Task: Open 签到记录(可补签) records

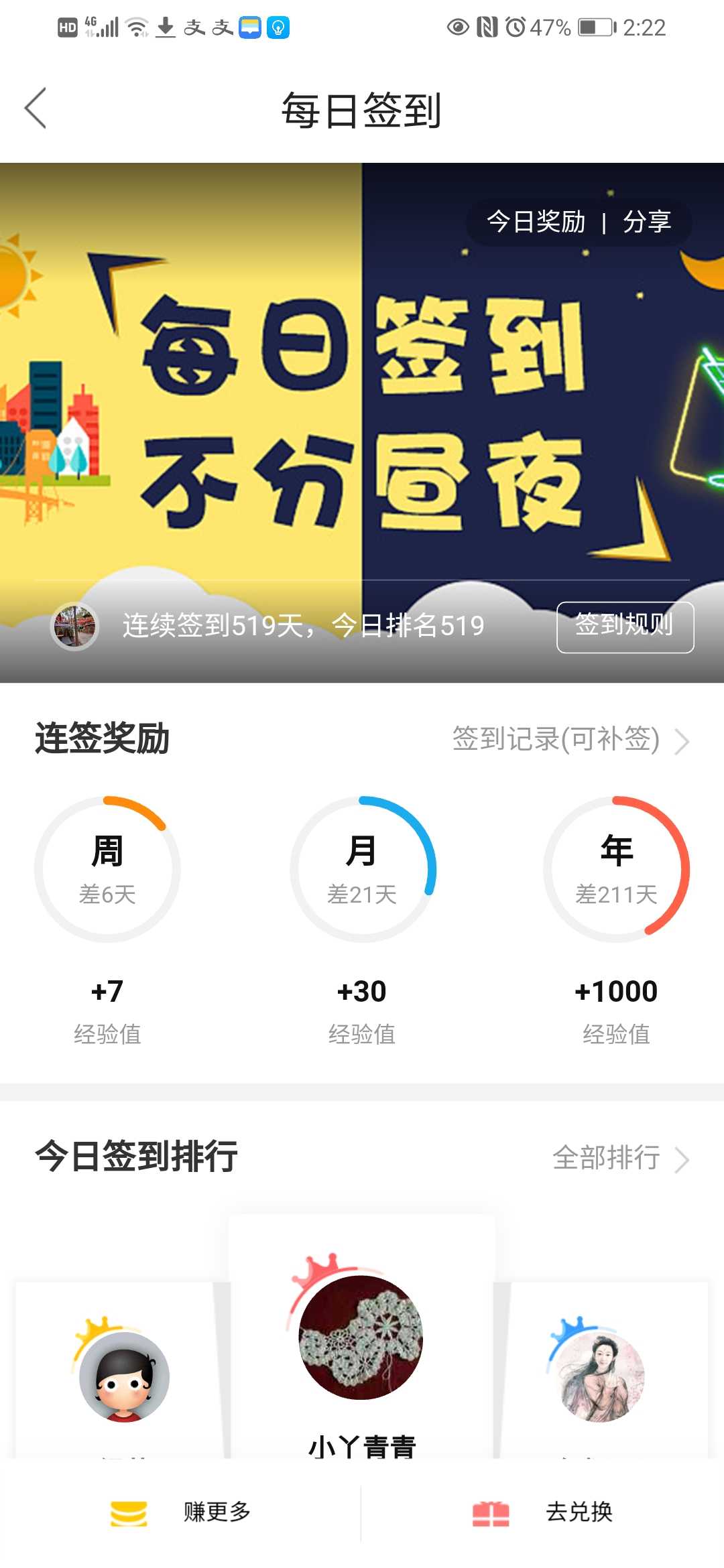Action: coord(570,740)
